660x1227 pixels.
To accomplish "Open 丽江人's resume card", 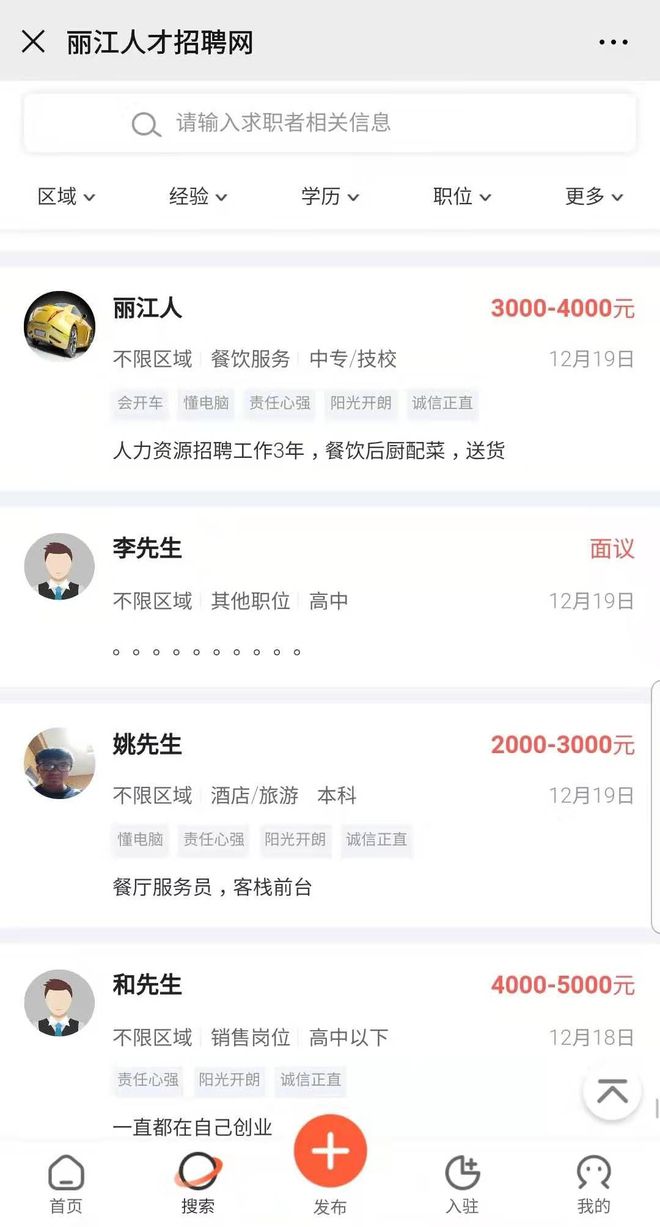I will 330,380.
